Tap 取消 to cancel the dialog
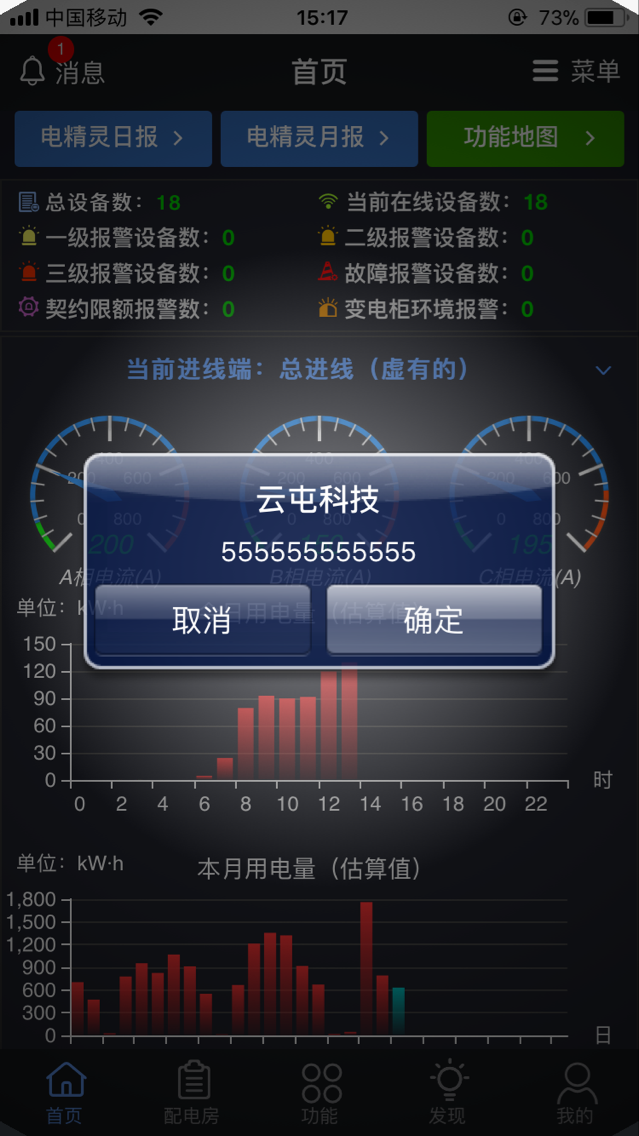 point(202,620)
